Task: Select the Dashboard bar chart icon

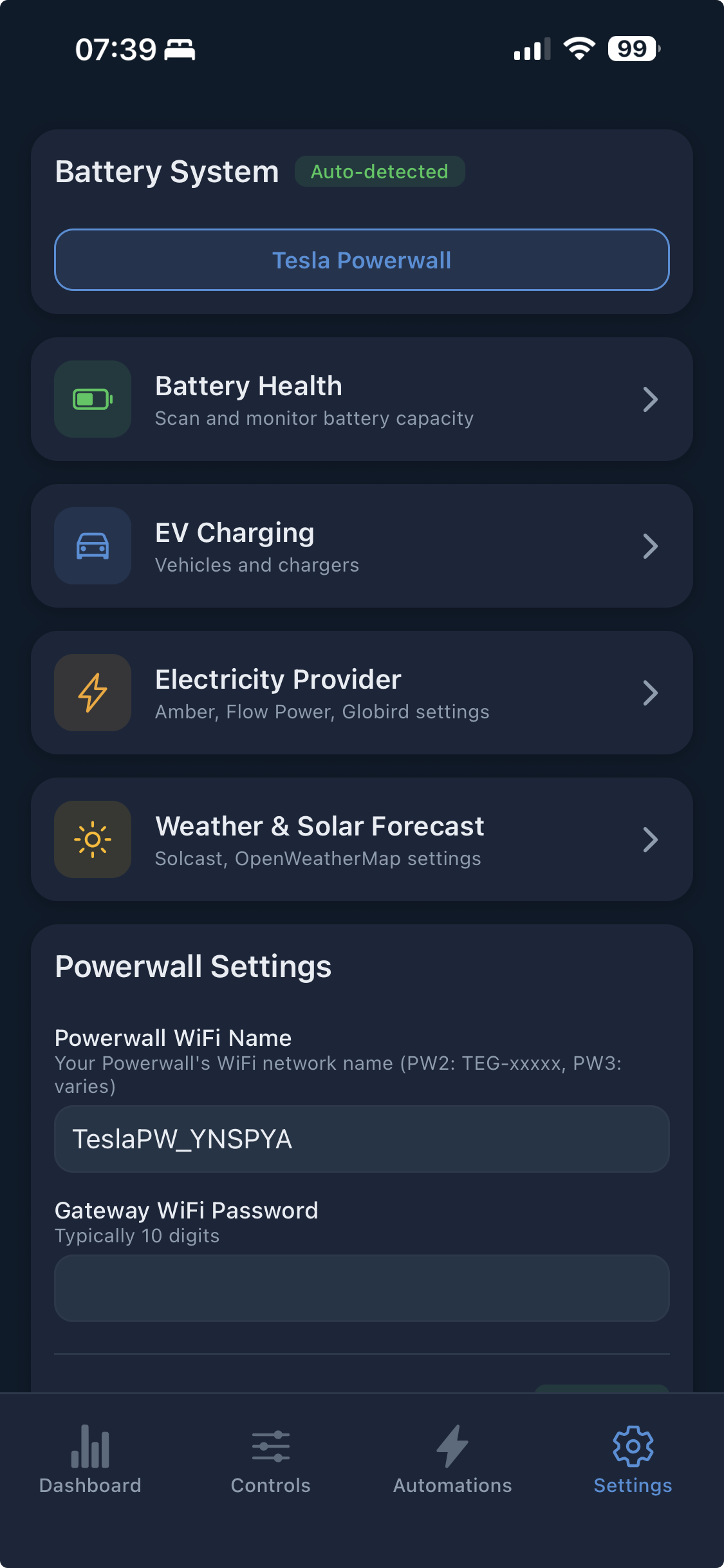Action: 90,1446
